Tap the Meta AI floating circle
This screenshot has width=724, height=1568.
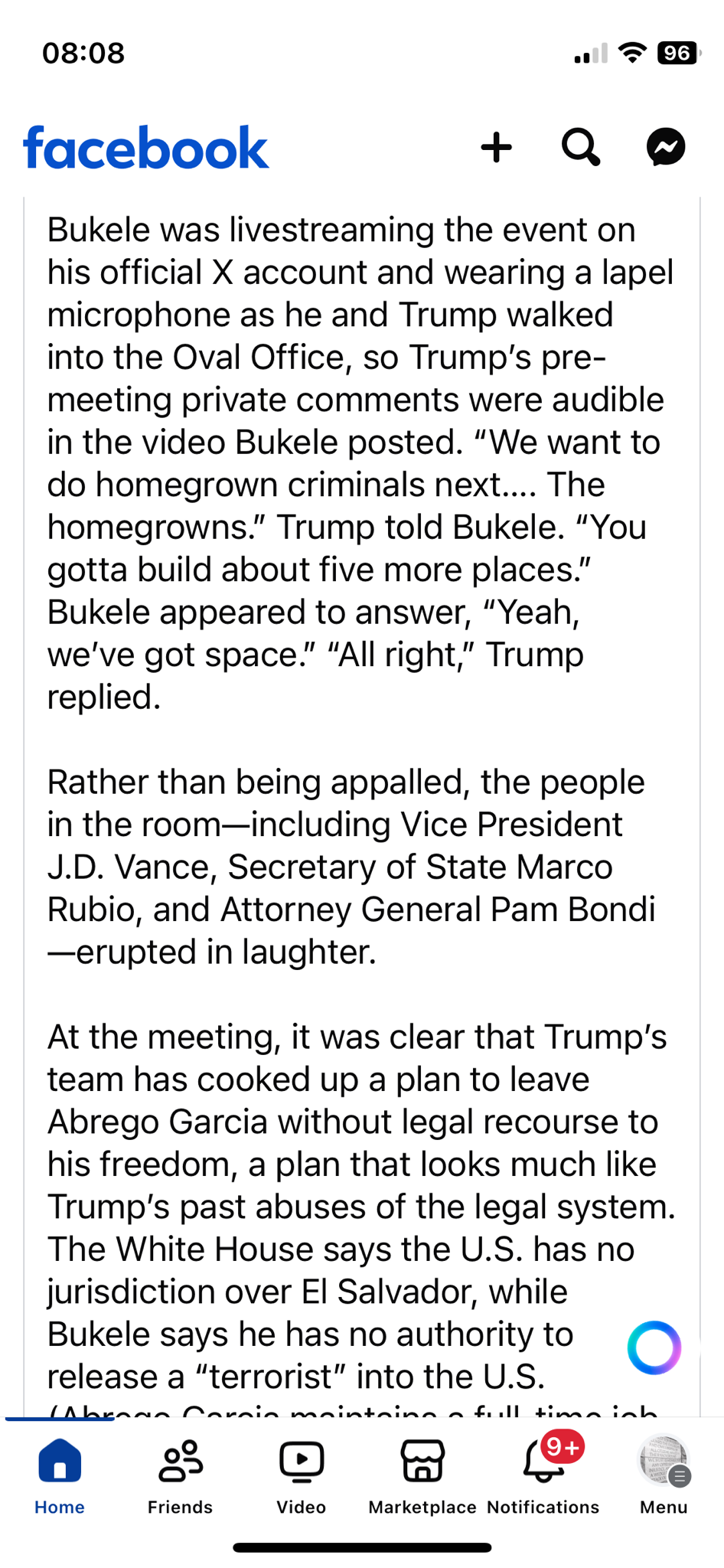click(654, 1347)
